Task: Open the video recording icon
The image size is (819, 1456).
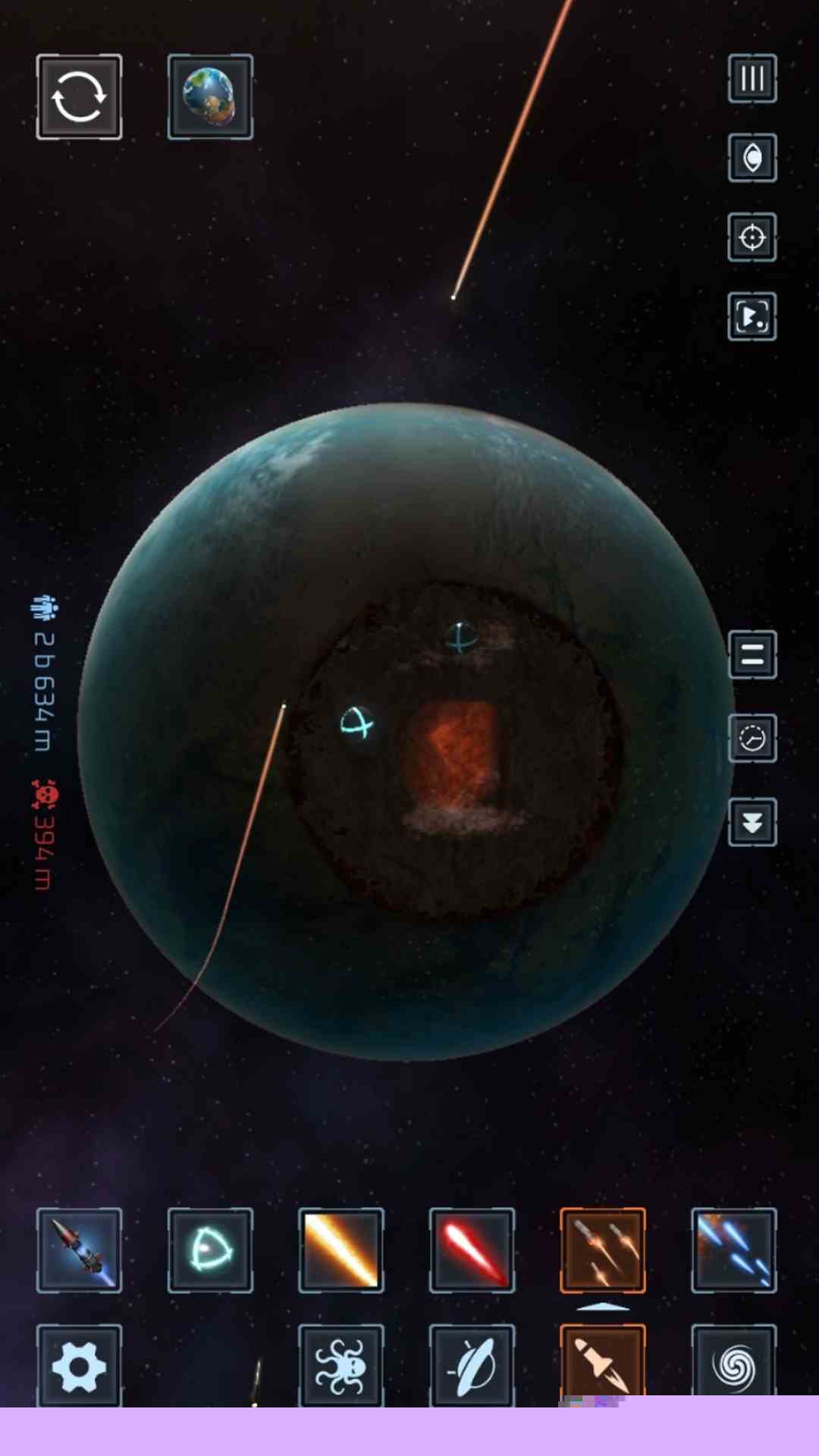Action: (x=752, y=317)
